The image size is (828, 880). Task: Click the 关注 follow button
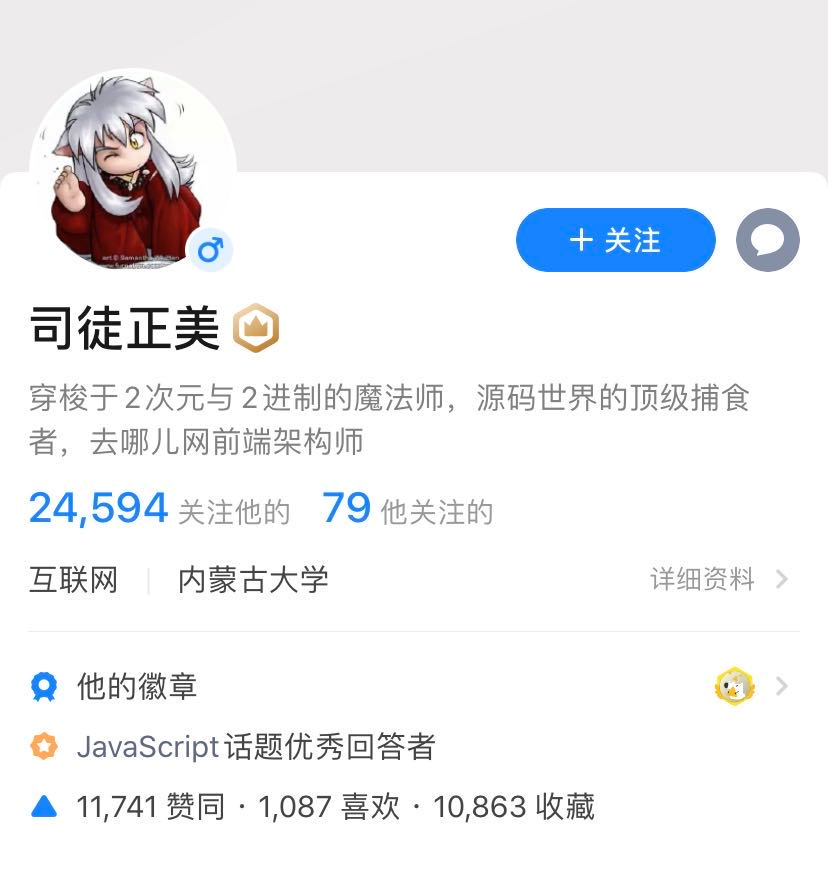click(615, 240)
